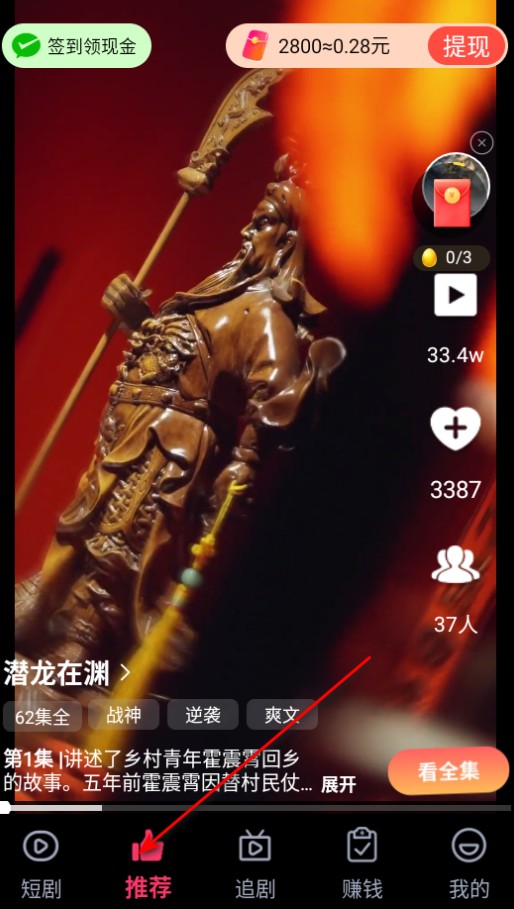Open the 潜龙在渊 drama details

[x=67, y=673]
